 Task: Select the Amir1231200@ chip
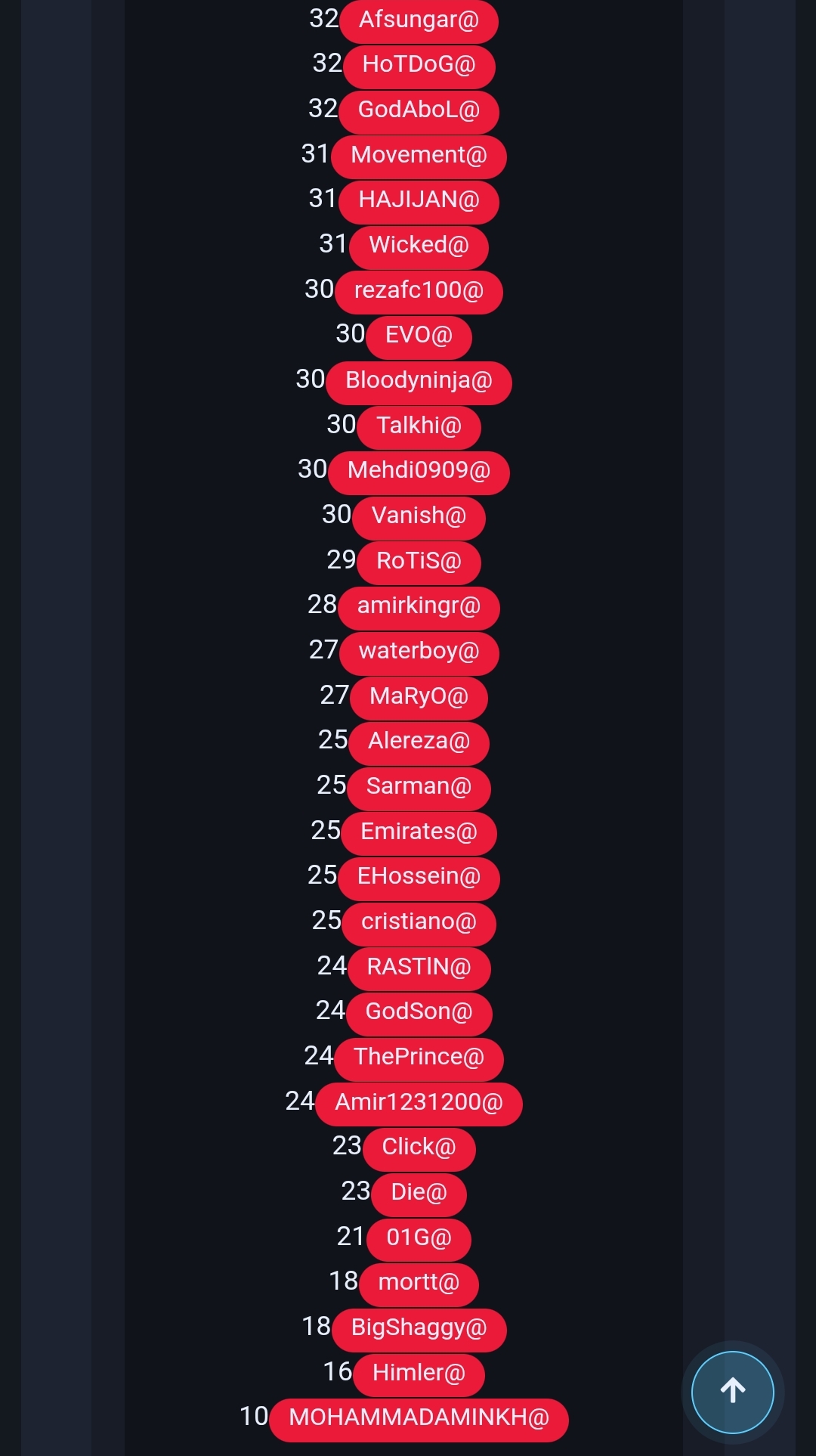pos(419,1103)
